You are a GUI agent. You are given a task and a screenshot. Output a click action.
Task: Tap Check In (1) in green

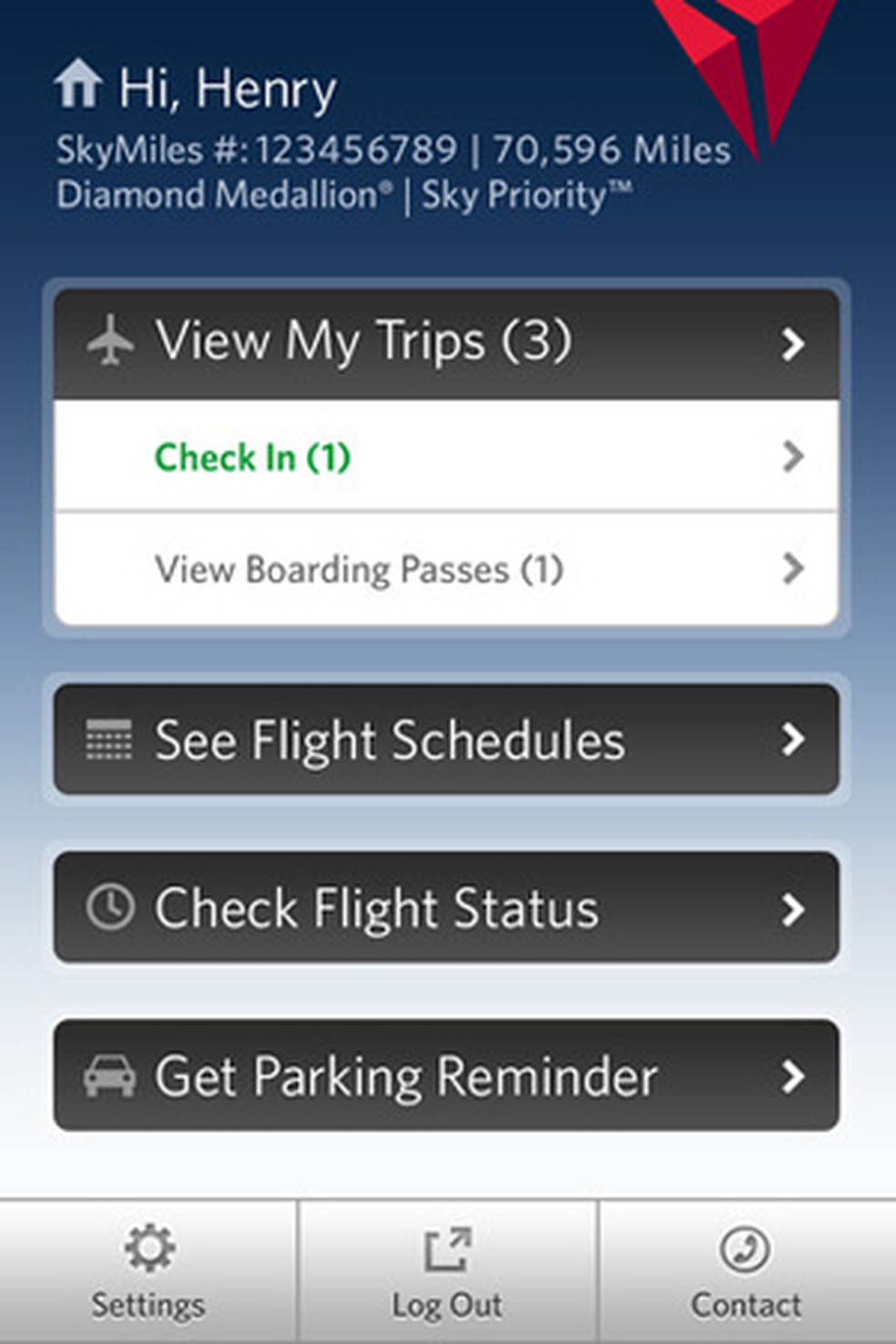coord(251,458)
